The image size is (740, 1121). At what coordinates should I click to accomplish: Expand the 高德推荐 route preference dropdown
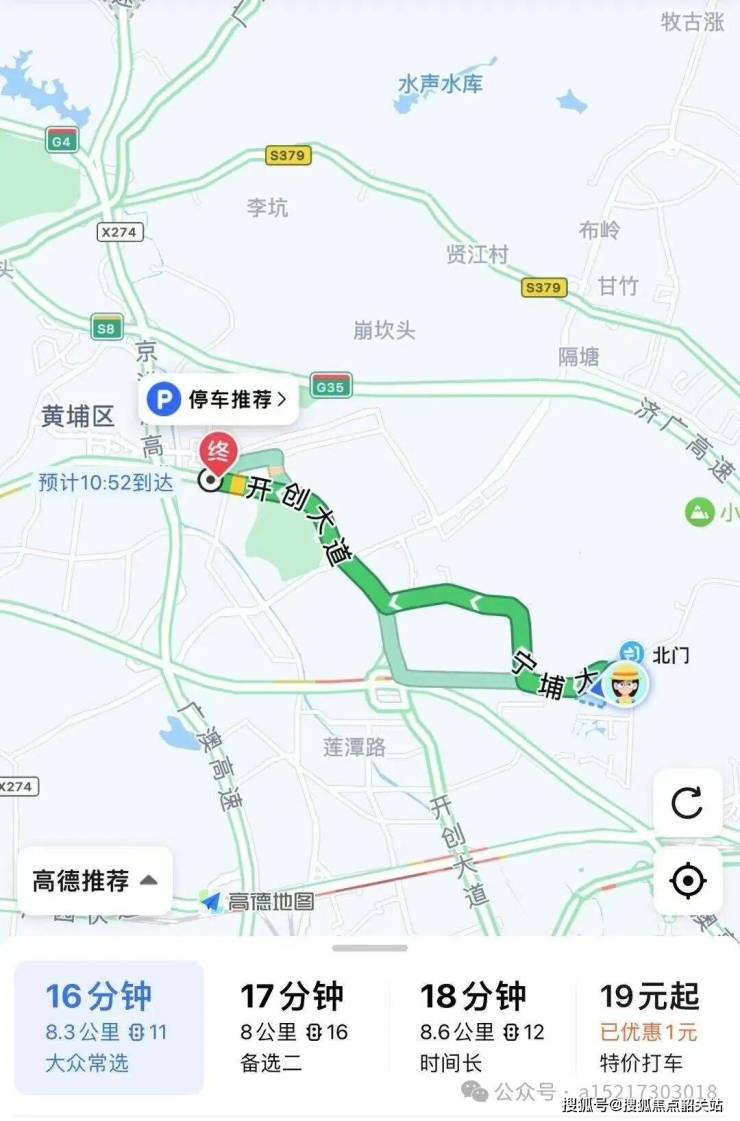click(95, 881)
